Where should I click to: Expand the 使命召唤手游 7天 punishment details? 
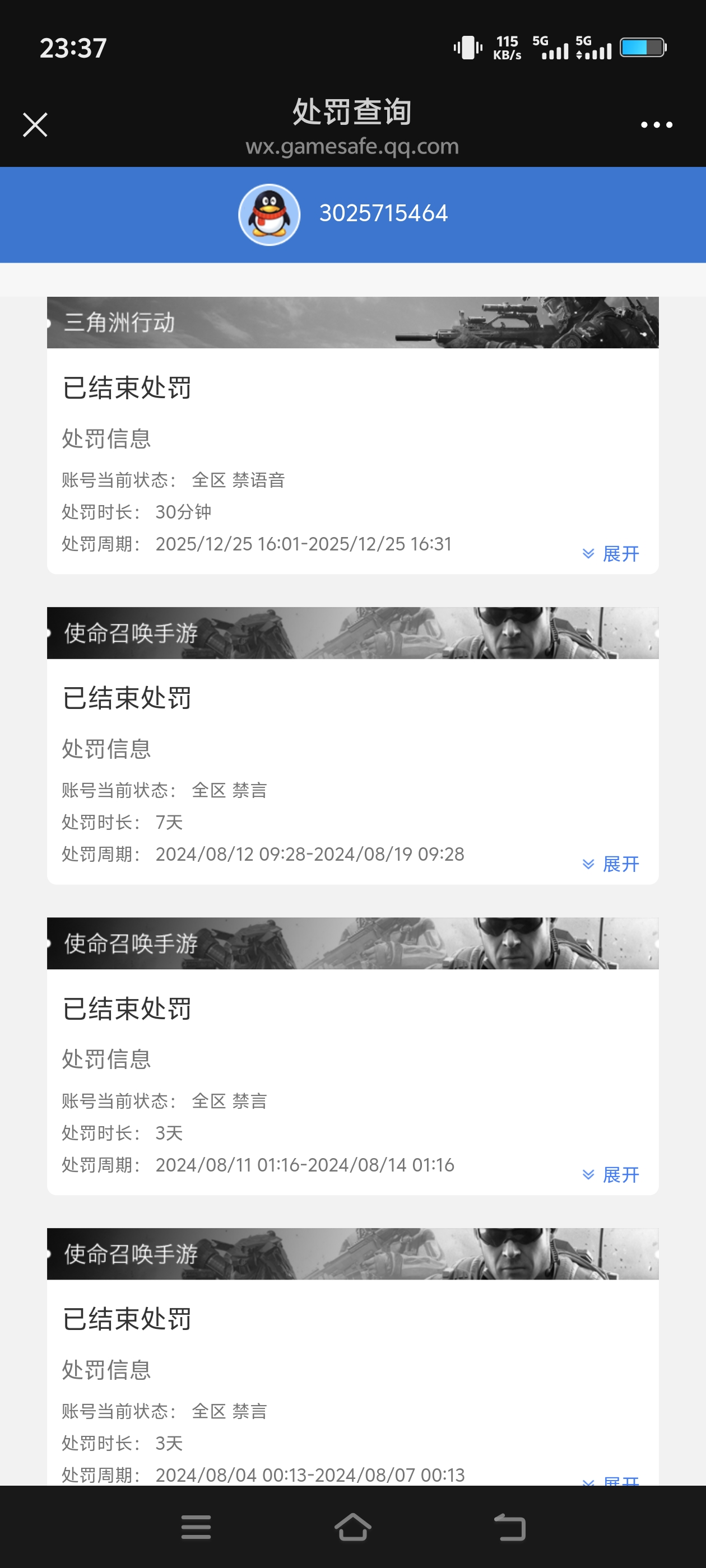611,864
